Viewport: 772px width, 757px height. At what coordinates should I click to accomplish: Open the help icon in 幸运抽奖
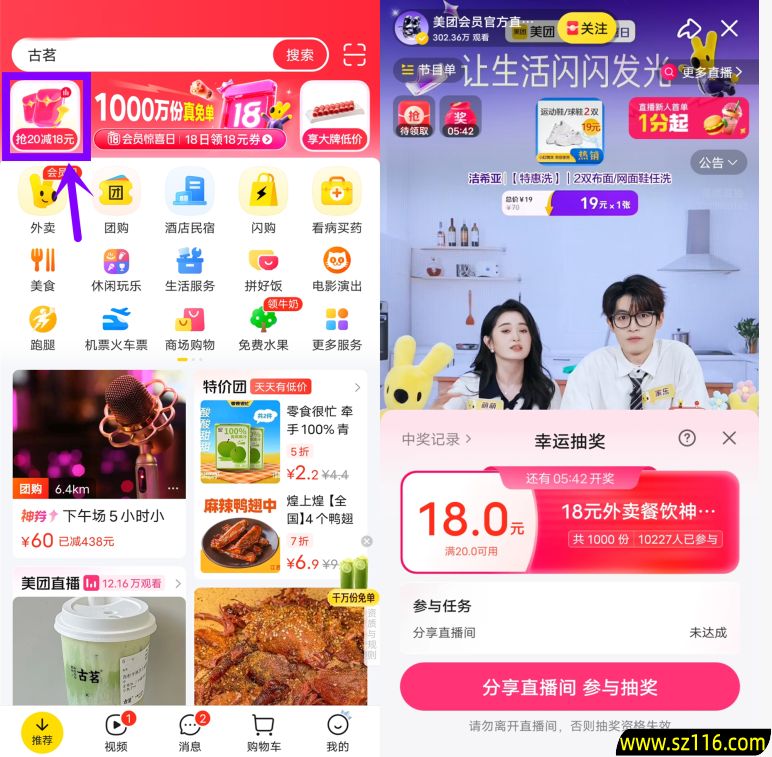coord(687,438)
